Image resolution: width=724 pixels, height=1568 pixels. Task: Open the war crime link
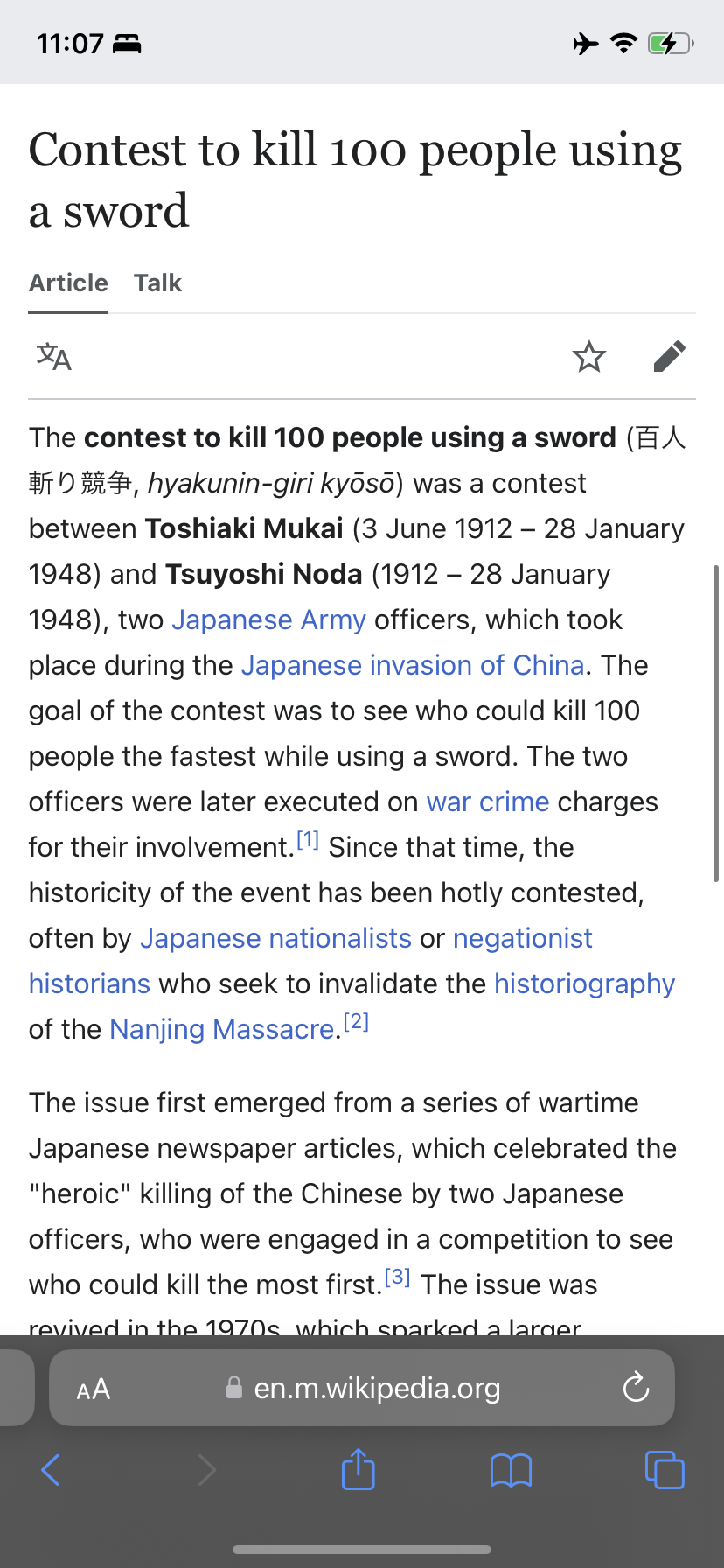tap(488, 801)
